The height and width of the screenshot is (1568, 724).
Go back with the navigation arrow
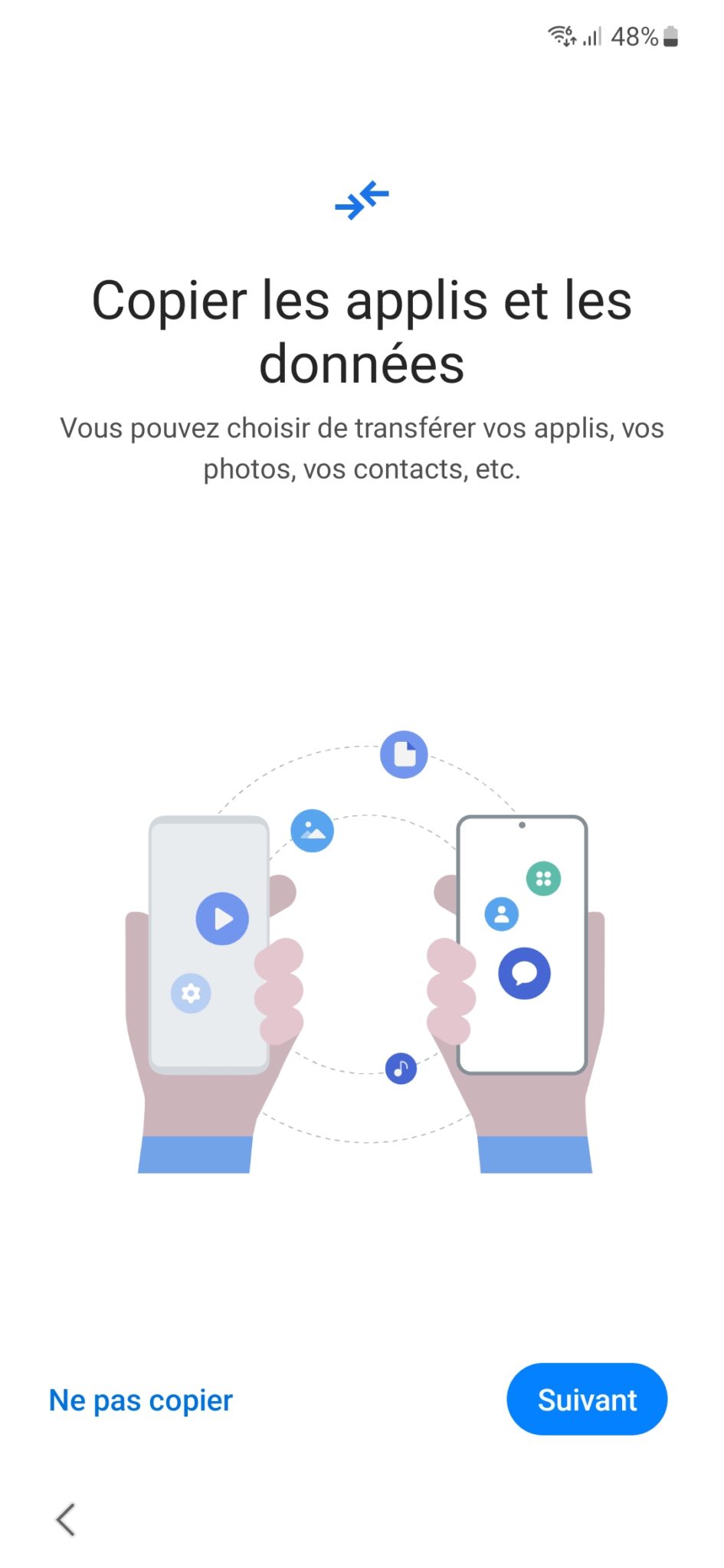tap(66, 1519)
